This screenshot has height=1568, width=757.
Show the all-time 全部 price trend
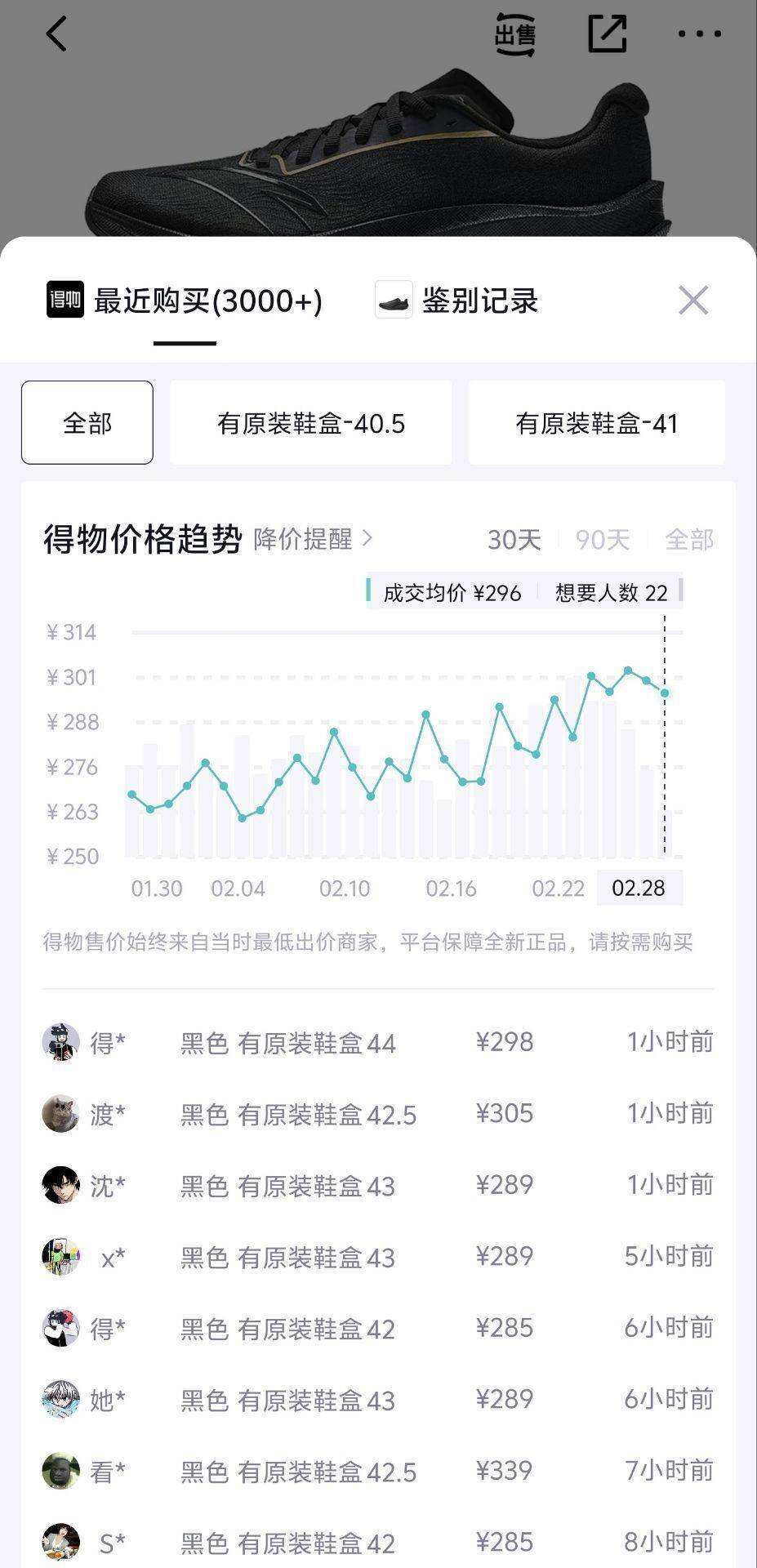tap(689, 540)
